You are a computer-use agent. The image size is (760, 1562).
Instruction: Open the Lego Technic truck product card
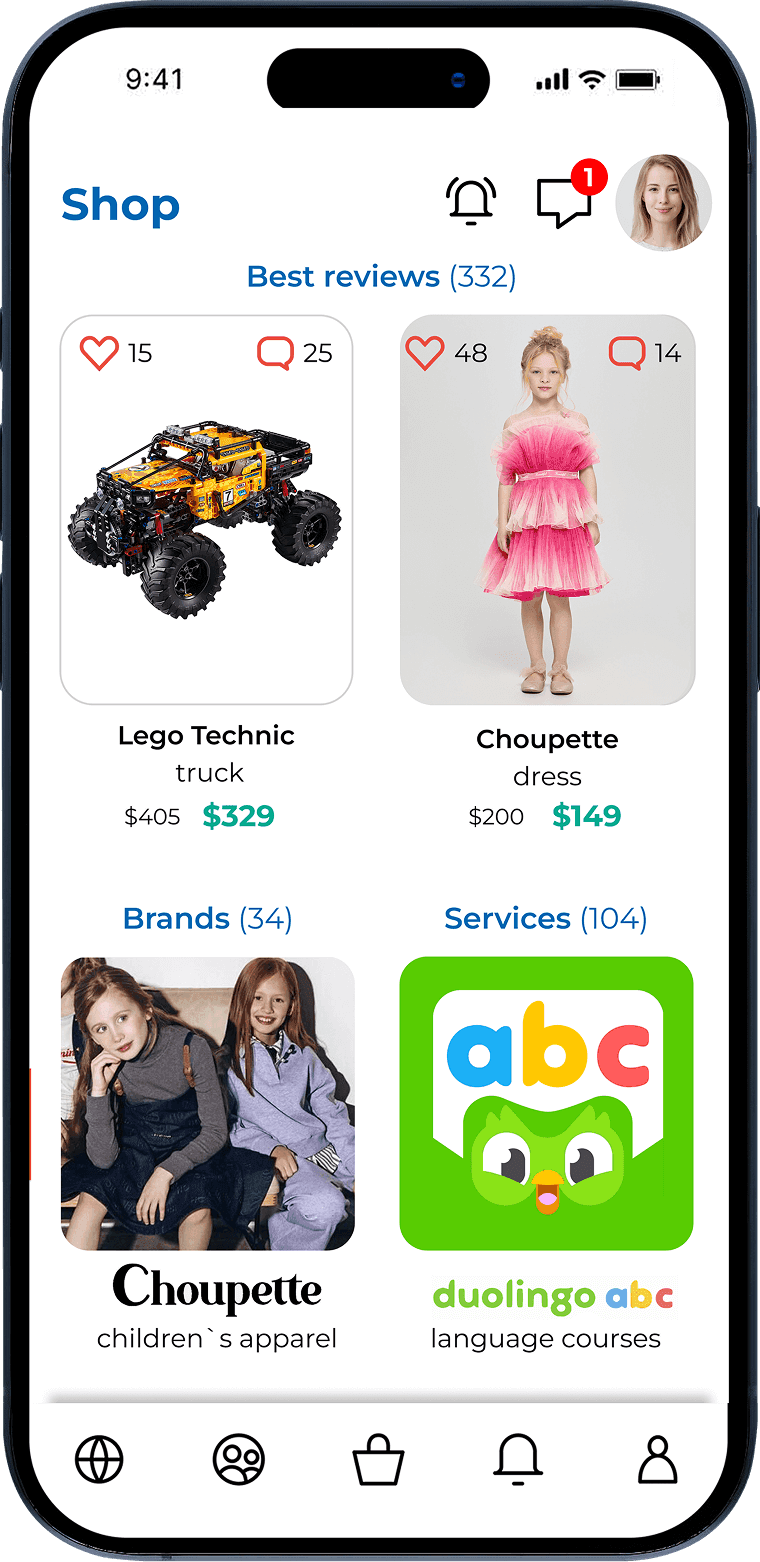[x=206, y=511]
